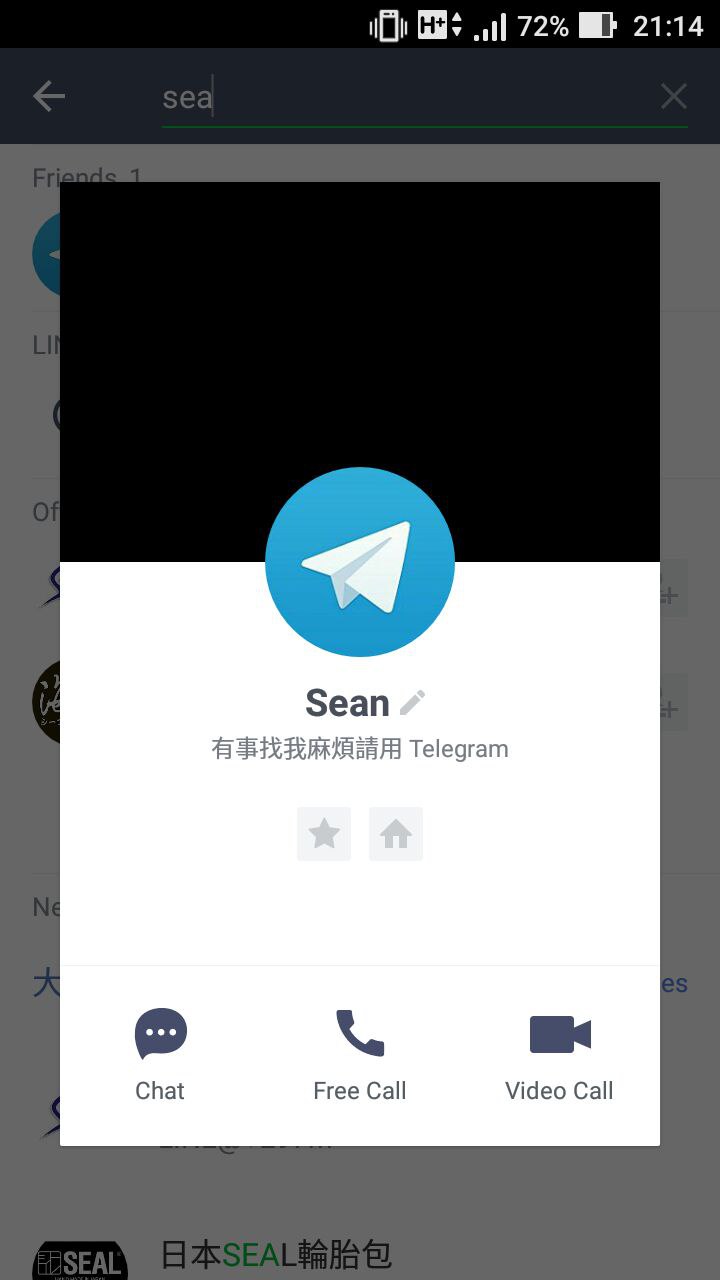The width and height of the screenshot is (720, 1280).
Task: Go back from the search screen
Action: click(49, 97)
